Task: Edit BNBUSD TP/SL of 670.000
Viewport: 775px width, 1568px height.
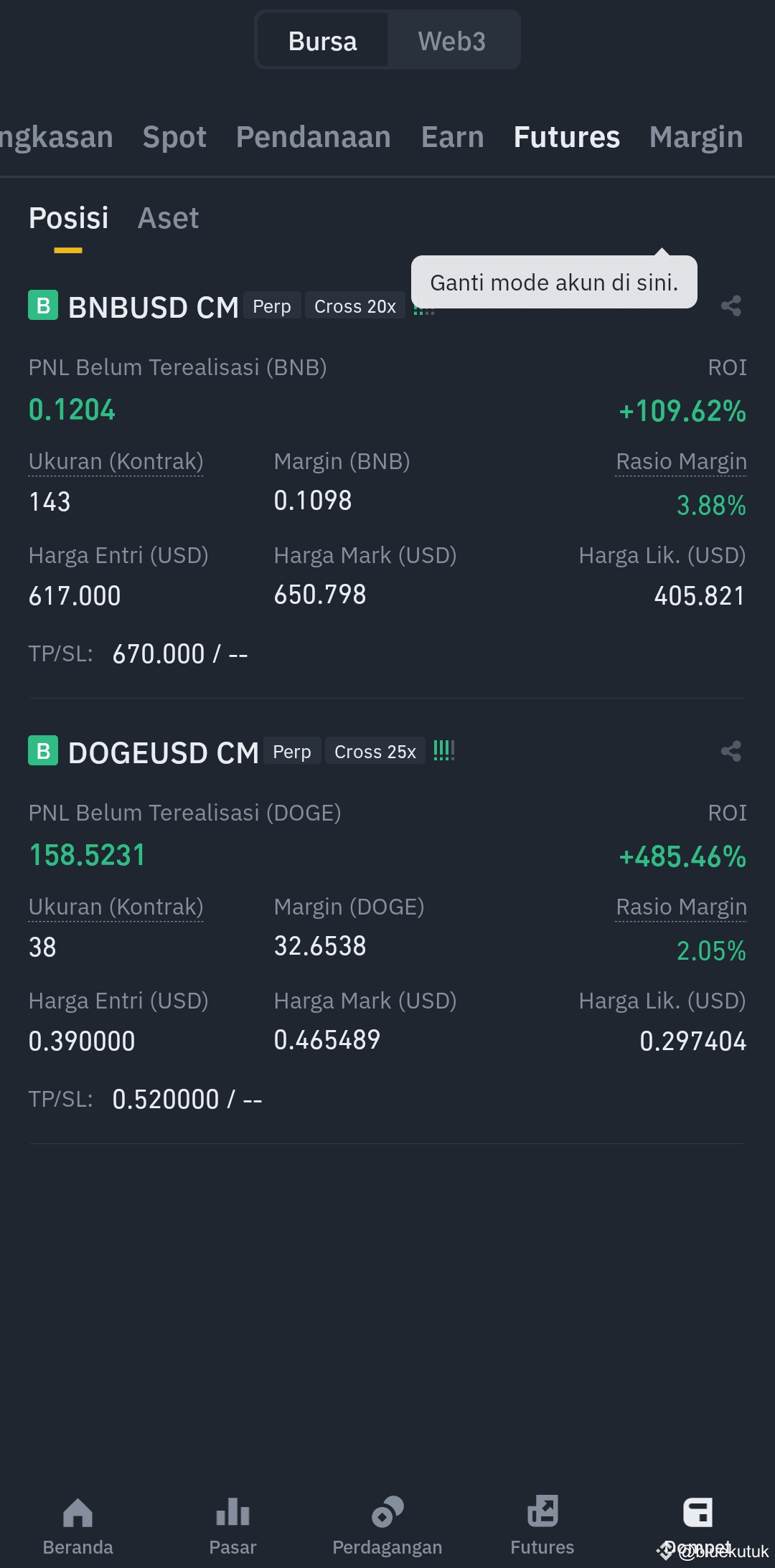Action: click(179, 654)
